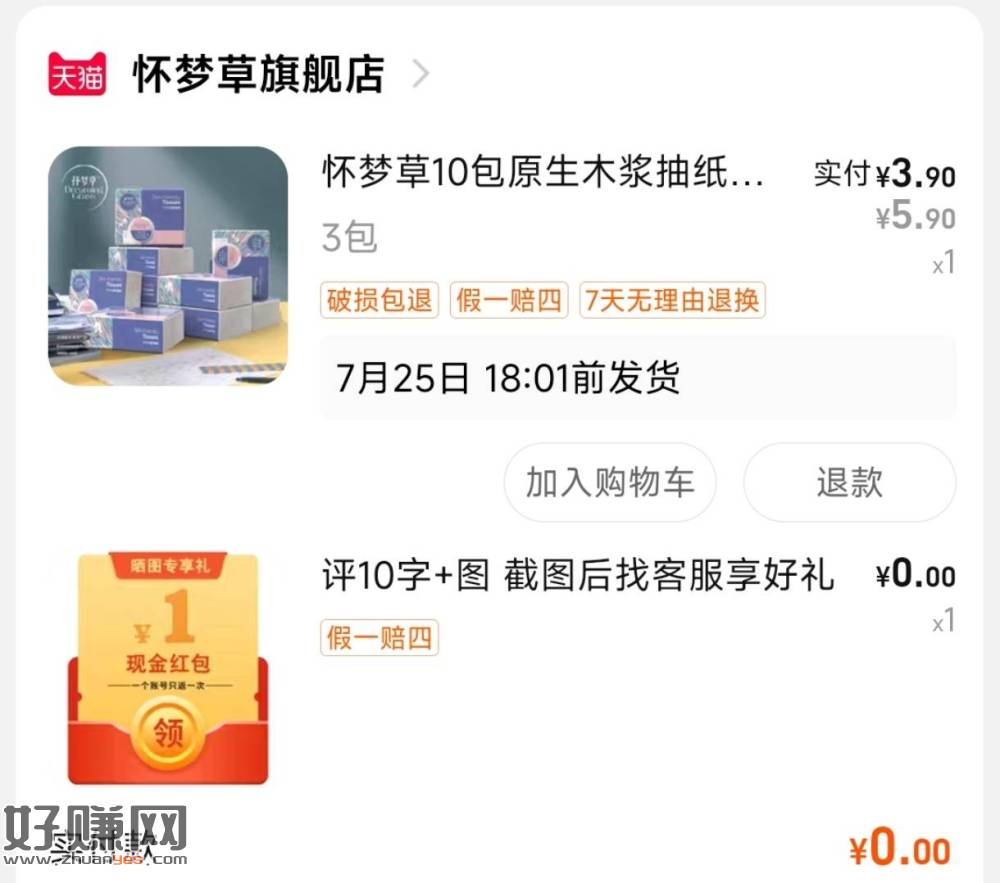View the 怀梦草10包原生木浆抽纸 product details
Viewport: 1000px width, 883px height.
coord(543,175)
